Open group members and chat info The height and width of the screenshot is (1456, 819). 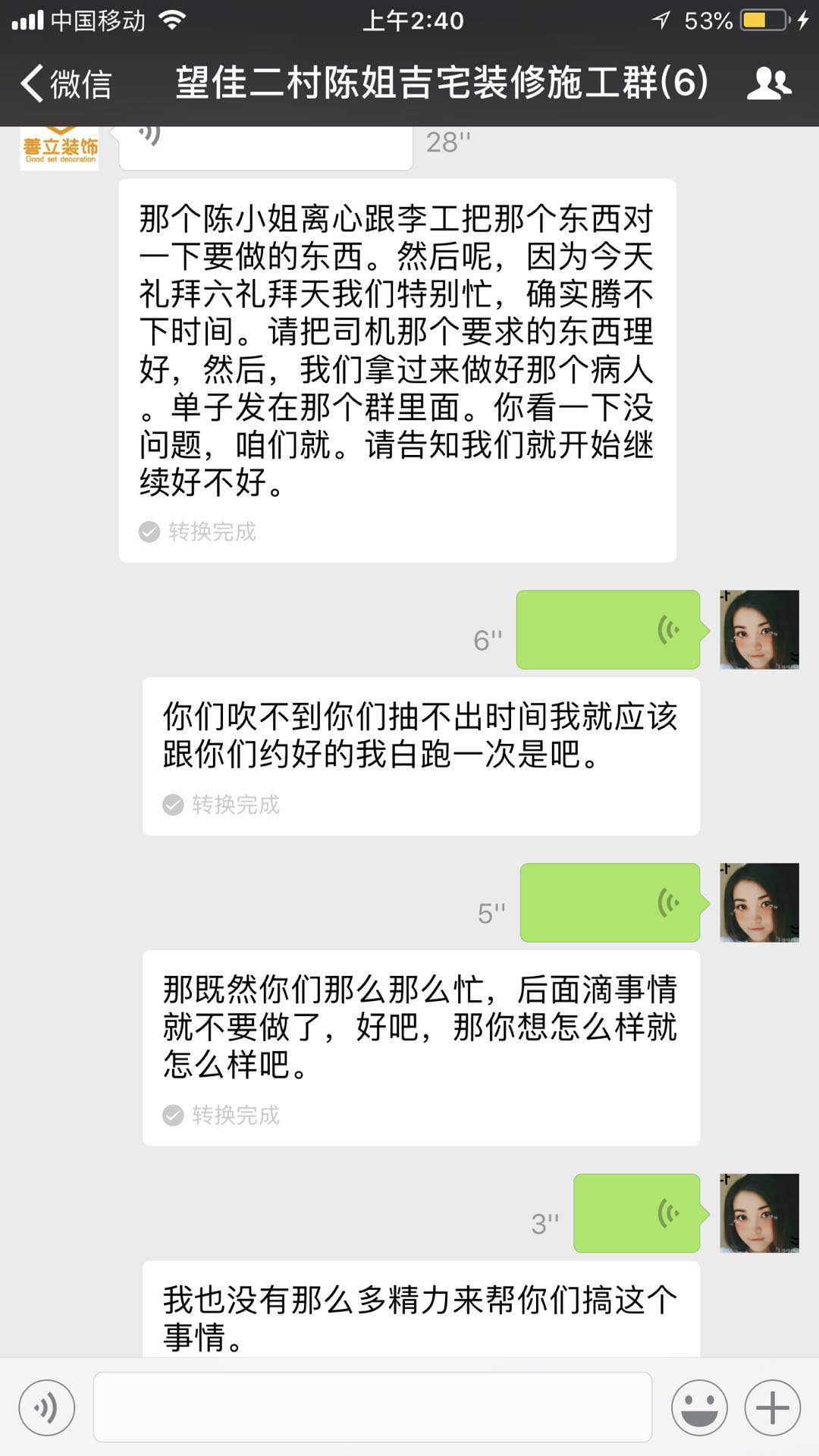769,83
